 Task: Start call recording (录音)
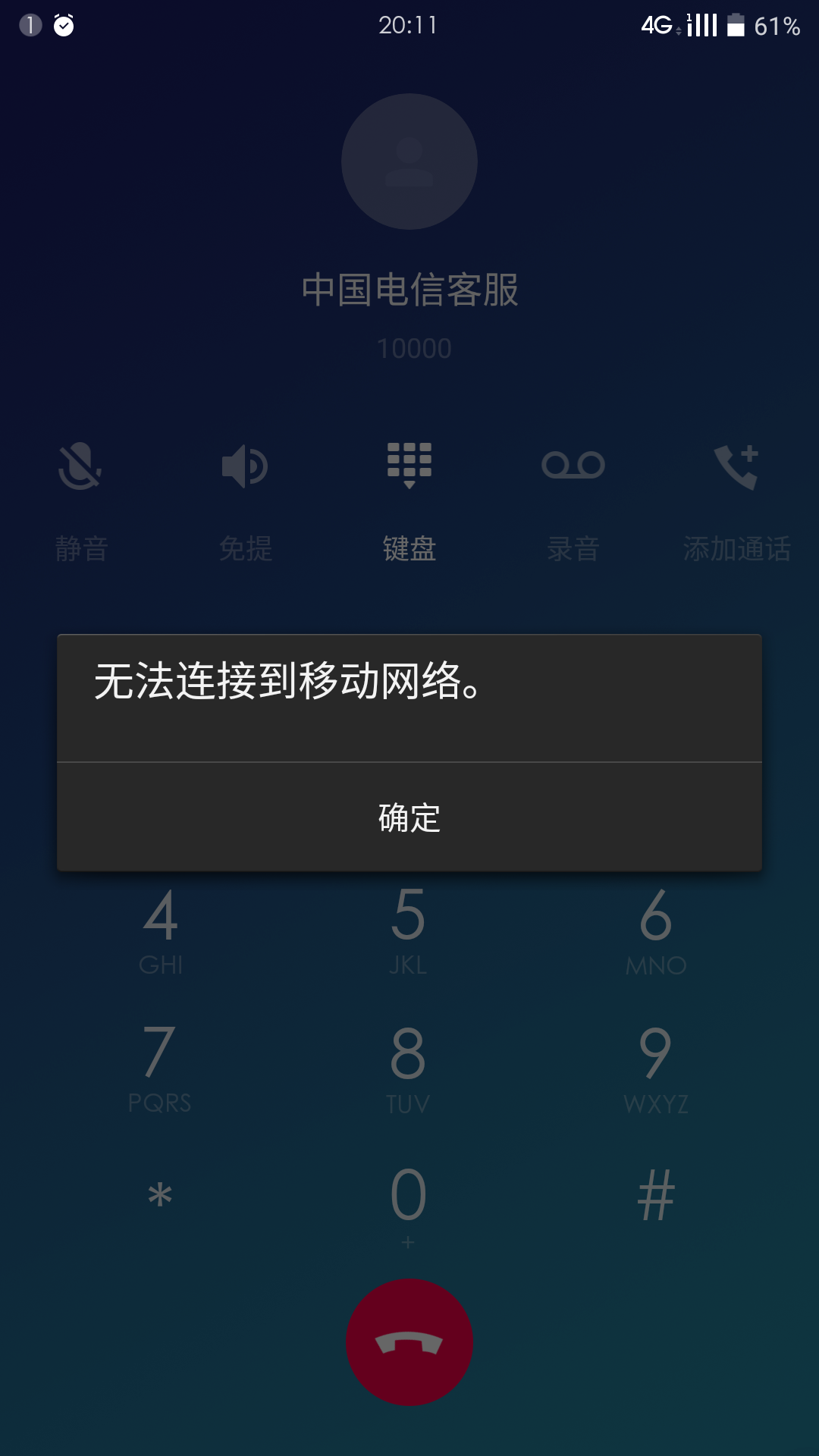[x=573, y=493]
